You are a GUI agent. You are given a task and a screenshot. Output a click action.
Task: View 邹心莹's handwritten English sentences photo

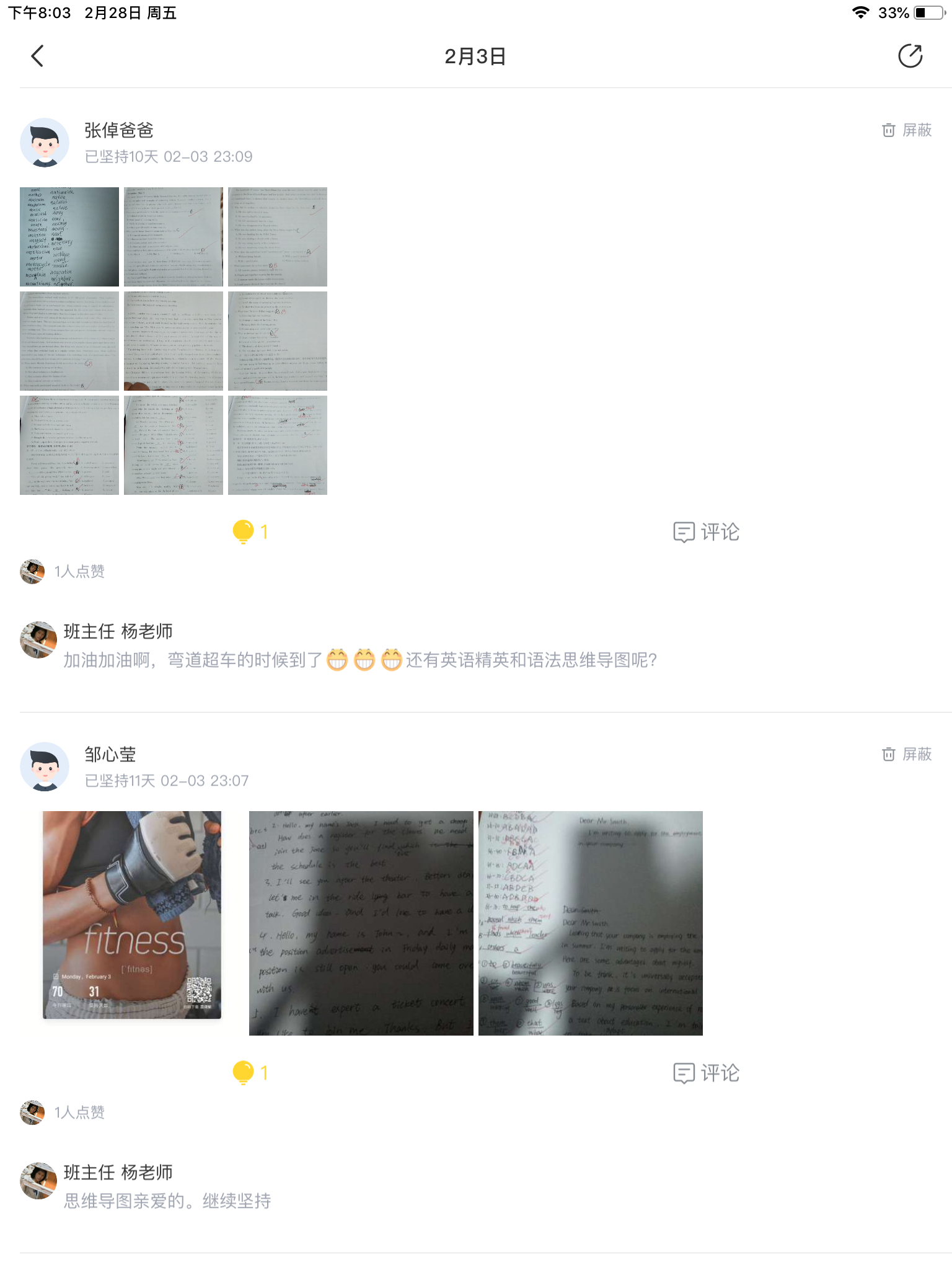[x=361, y=923]
